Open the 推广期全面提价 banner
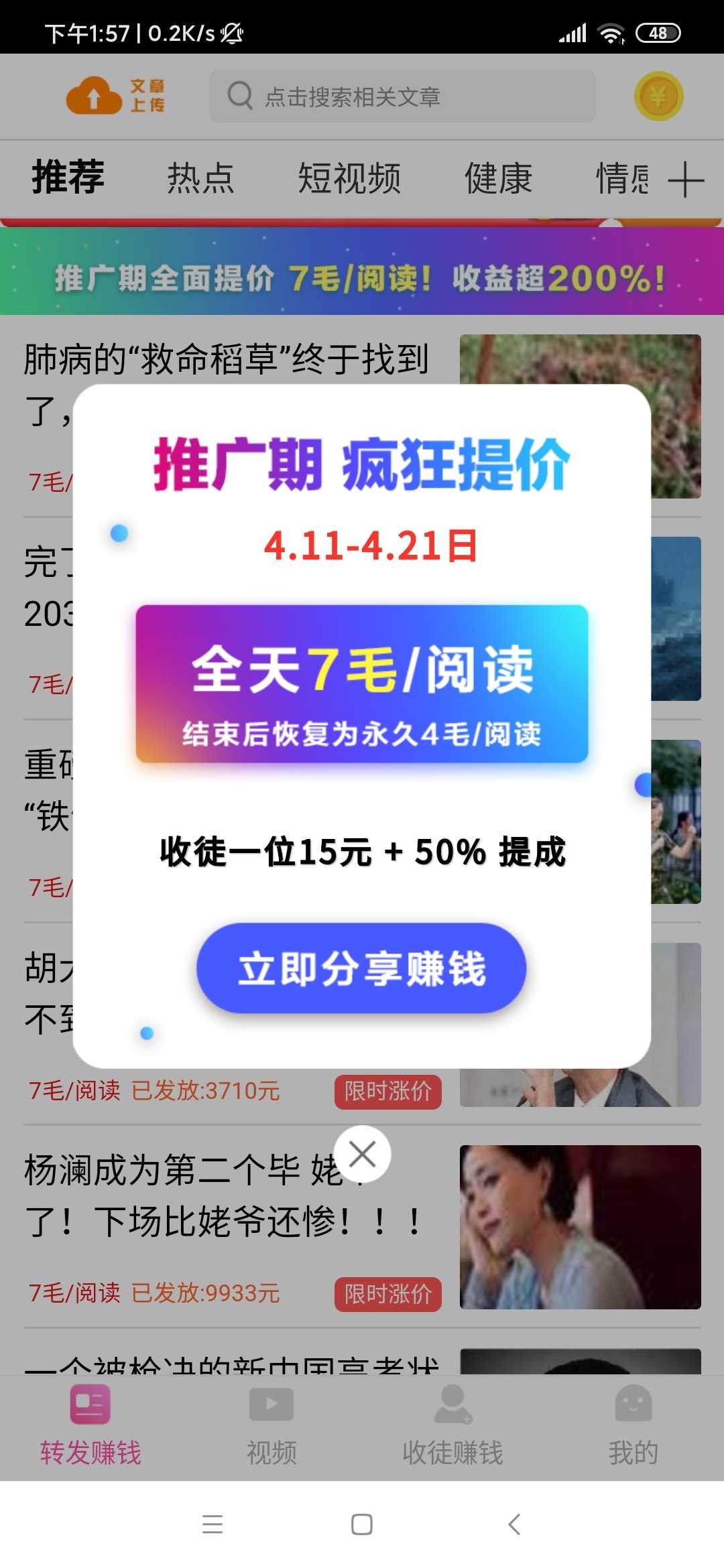 (x=362, y=271)
